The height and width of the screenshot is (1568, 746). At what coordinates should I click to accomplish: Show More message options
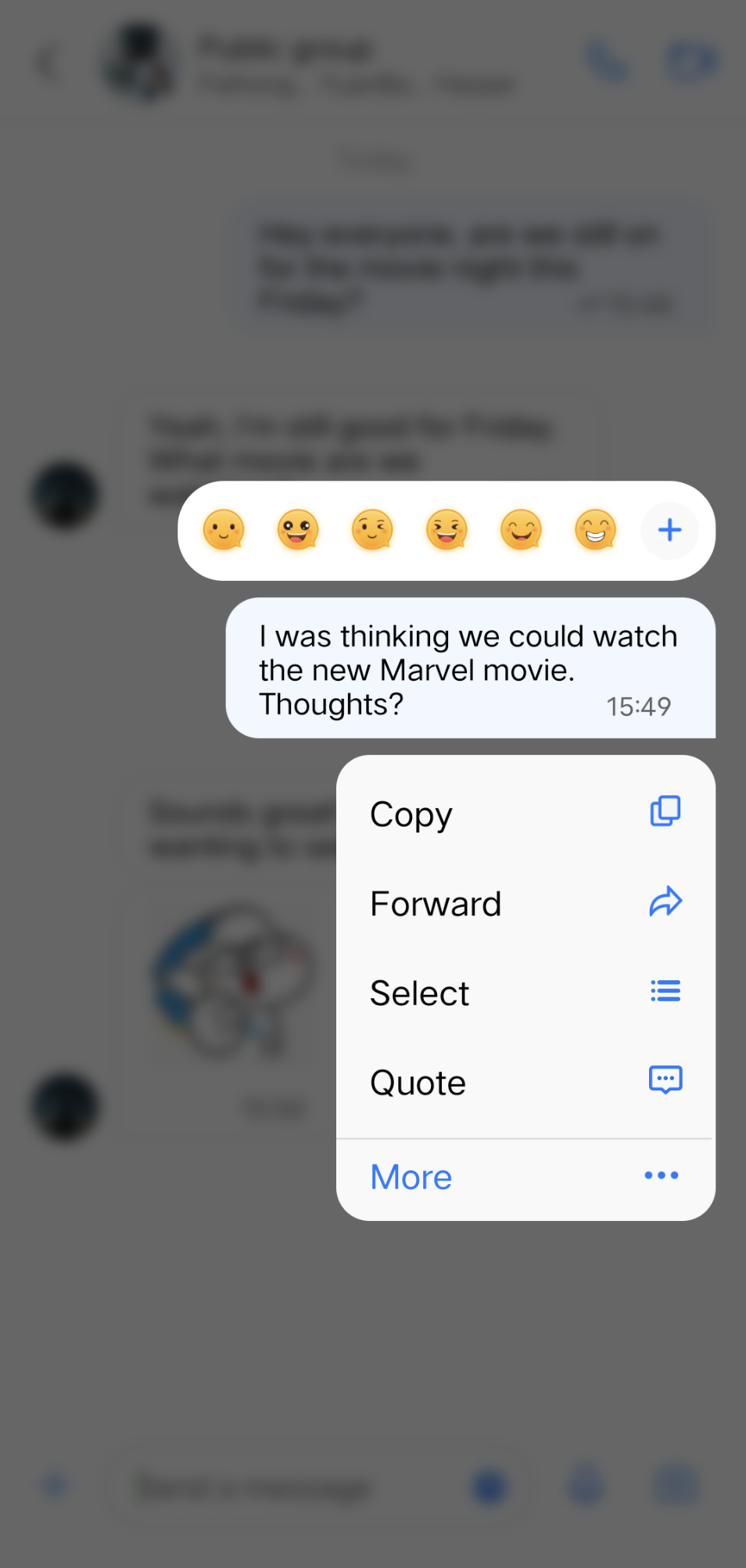coord(525,1177)
